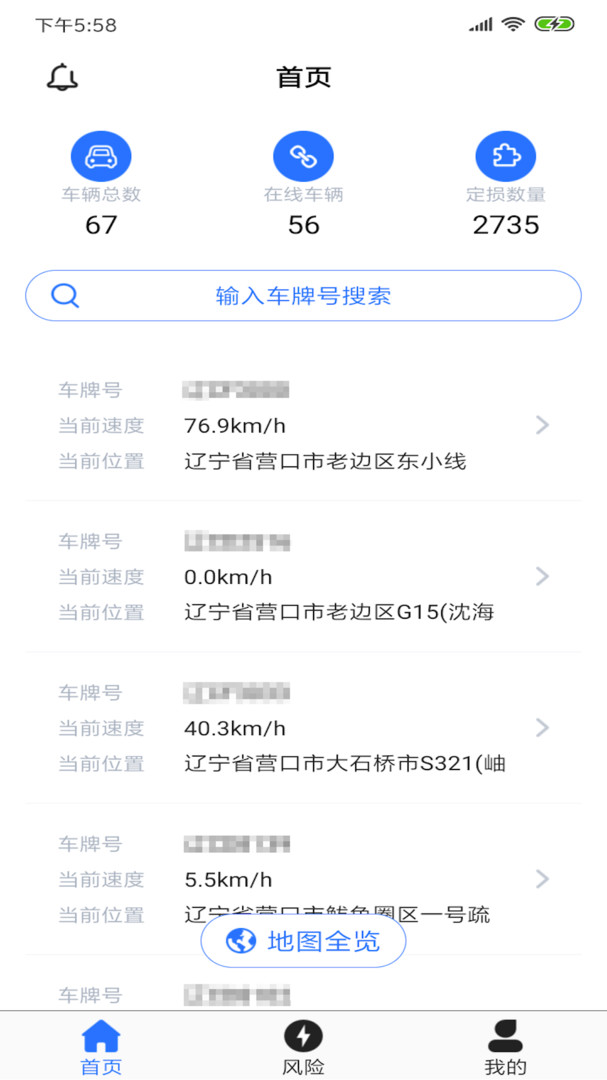This screenshot has height=1080, width=607.
Task: Select the 首页 tab
Action: point(101,1047)
